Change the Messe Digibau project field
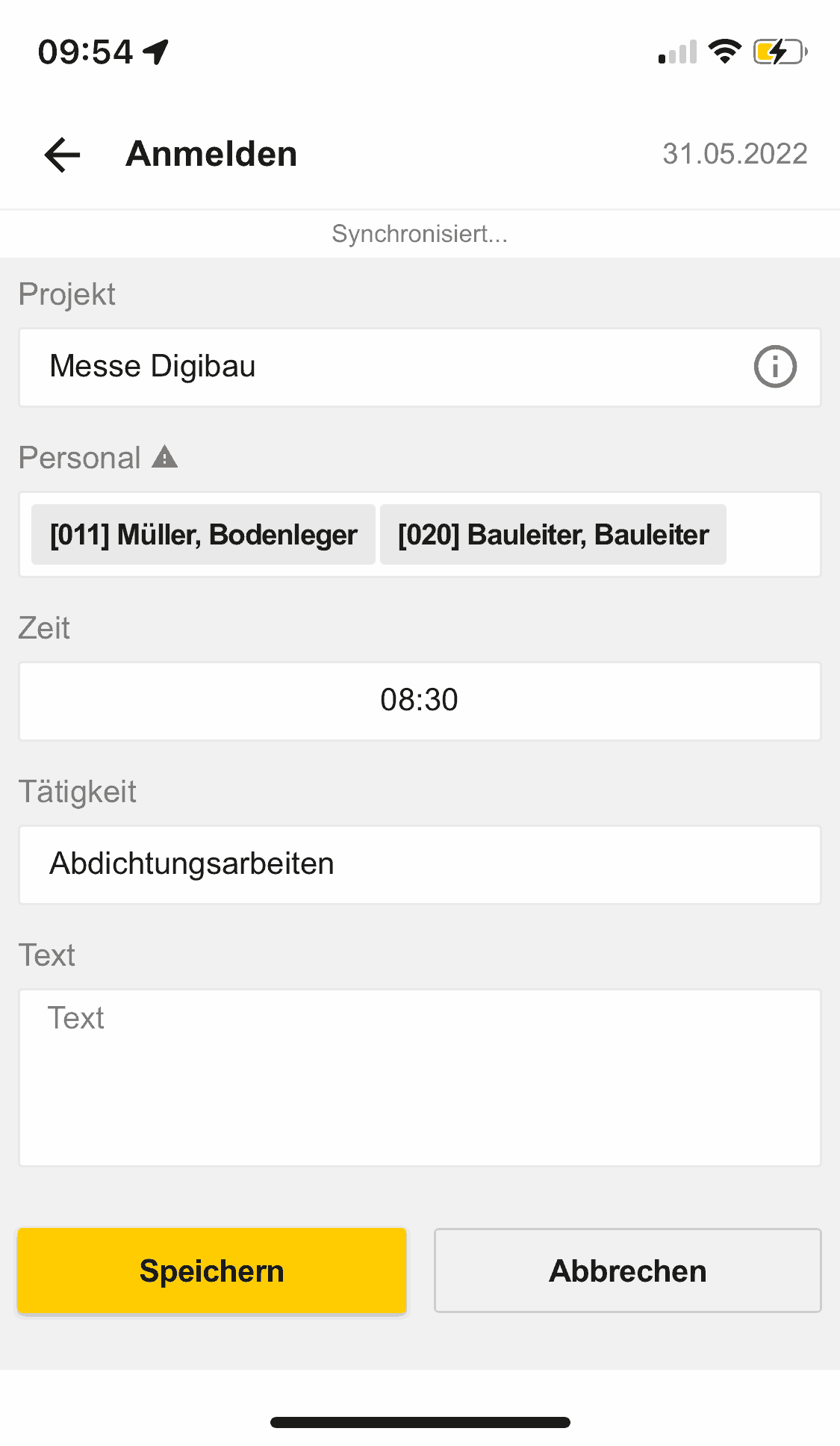Viewport: 840px width, 1446px height. (420, 367)
